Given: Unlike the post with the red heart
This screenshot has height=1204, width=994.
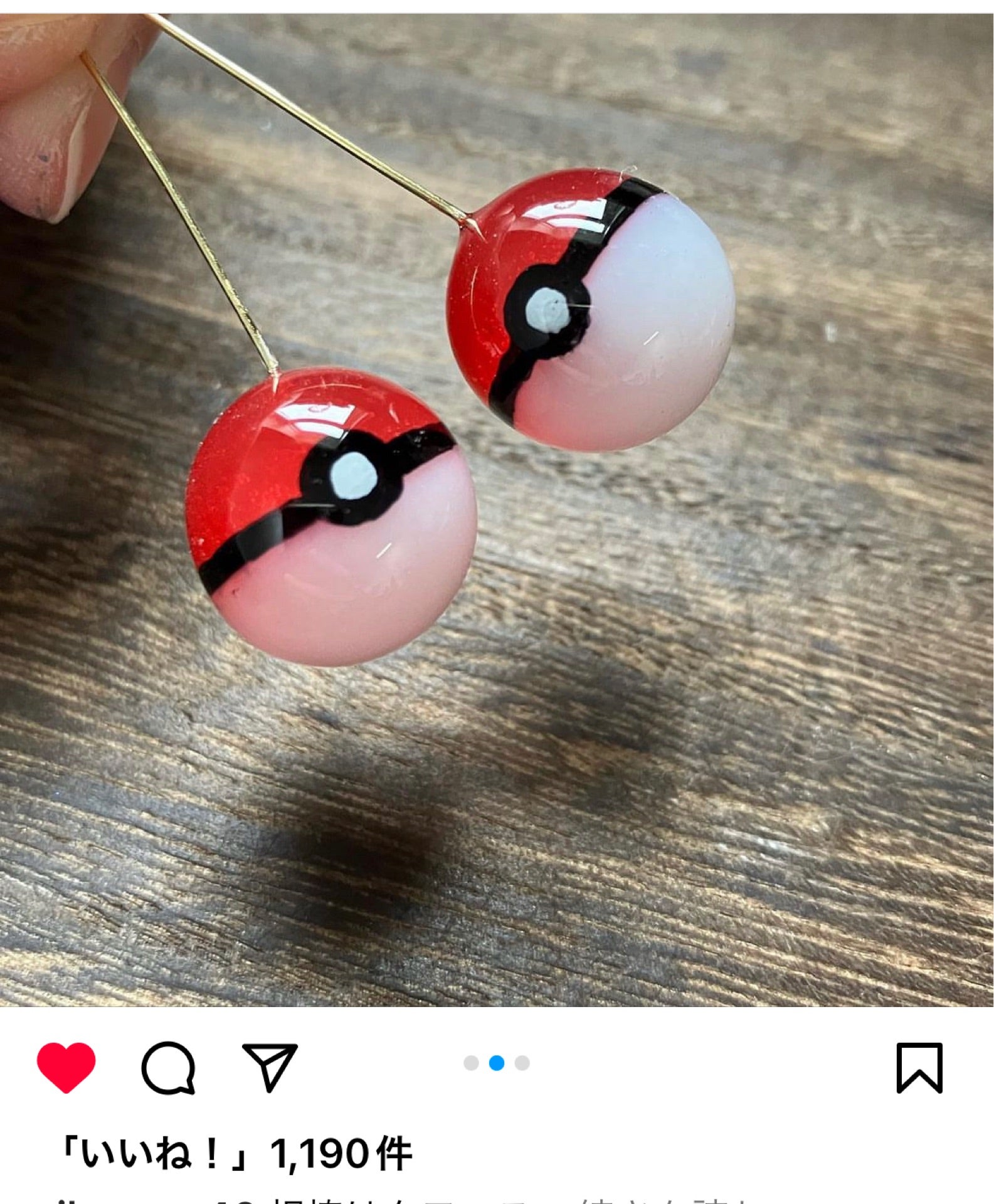Looking at the screenshot, I should click(66, 1067).
